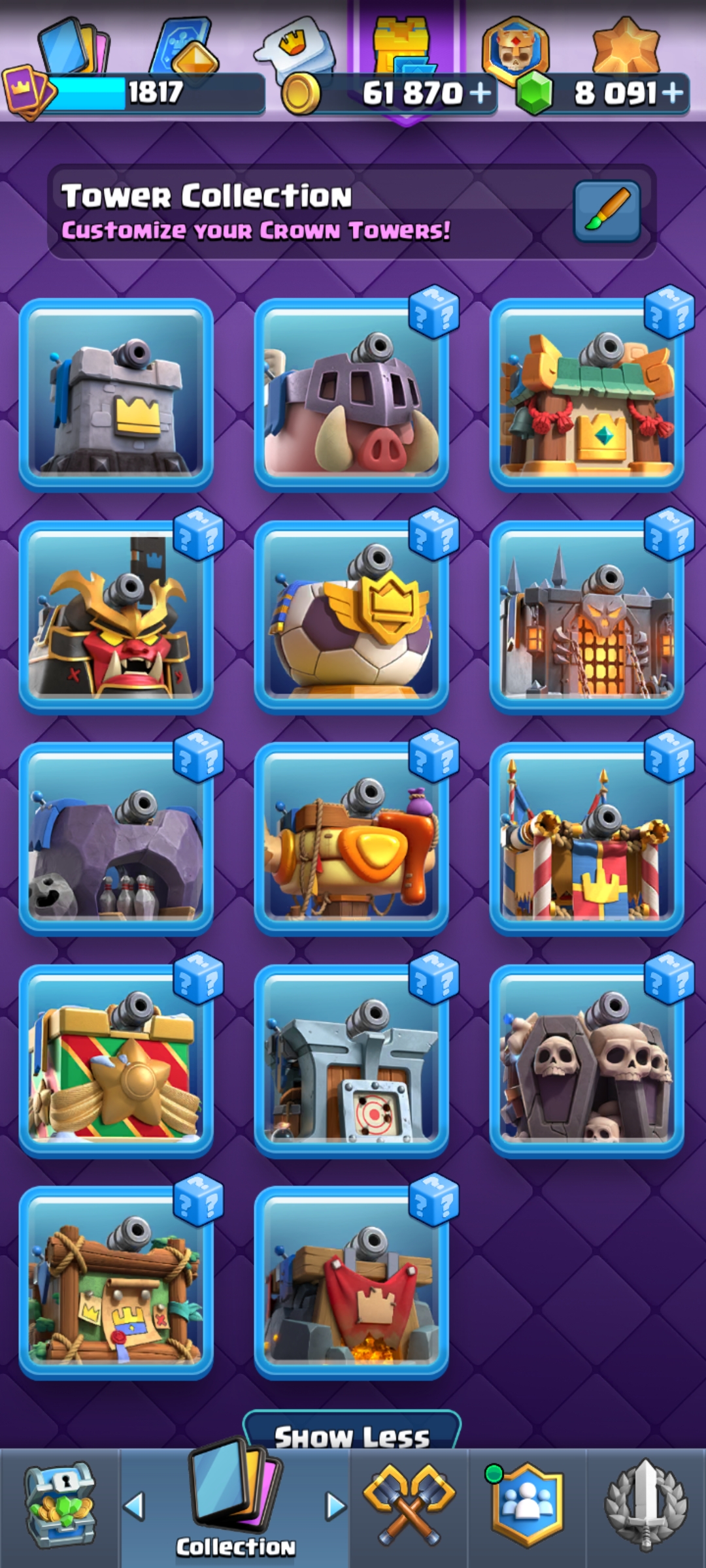Open the sword and laurel events tab
This screenshot has height=1568, width=706.
[x=646, y=1507]
